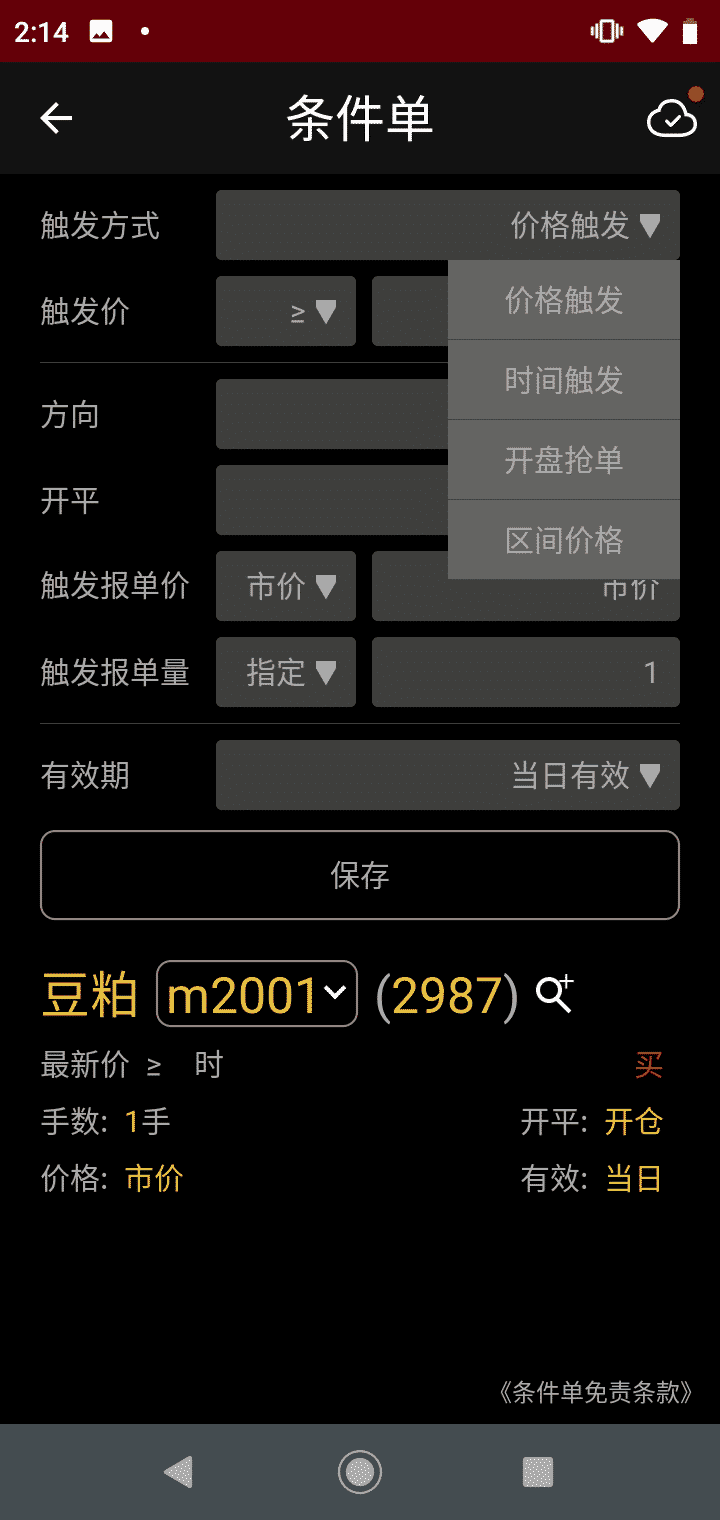Pick 开盘抢单 from the list
This screenshot has height=1520, width=720.
pyautogui.click(x=564, y=460)
